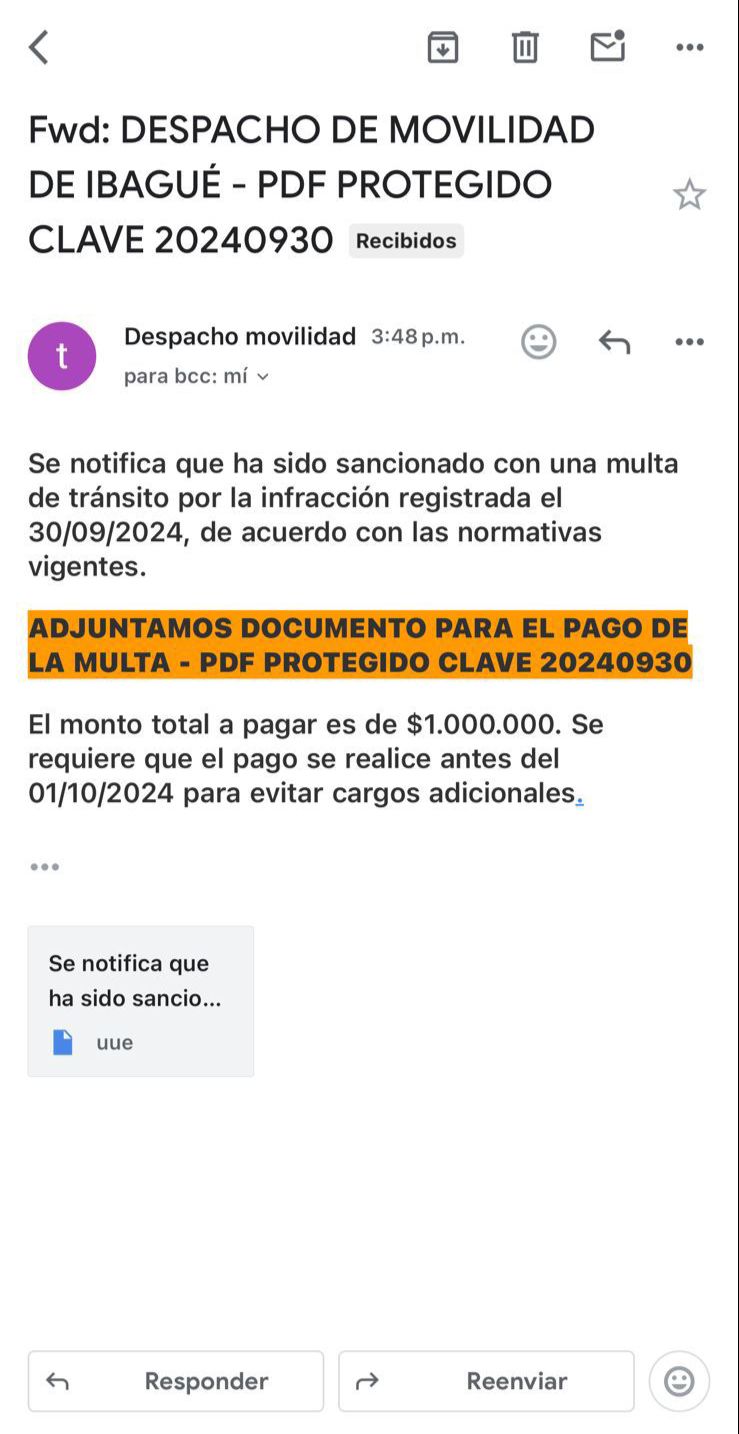
Task: Star this email
Action: [x=689, y=194]
